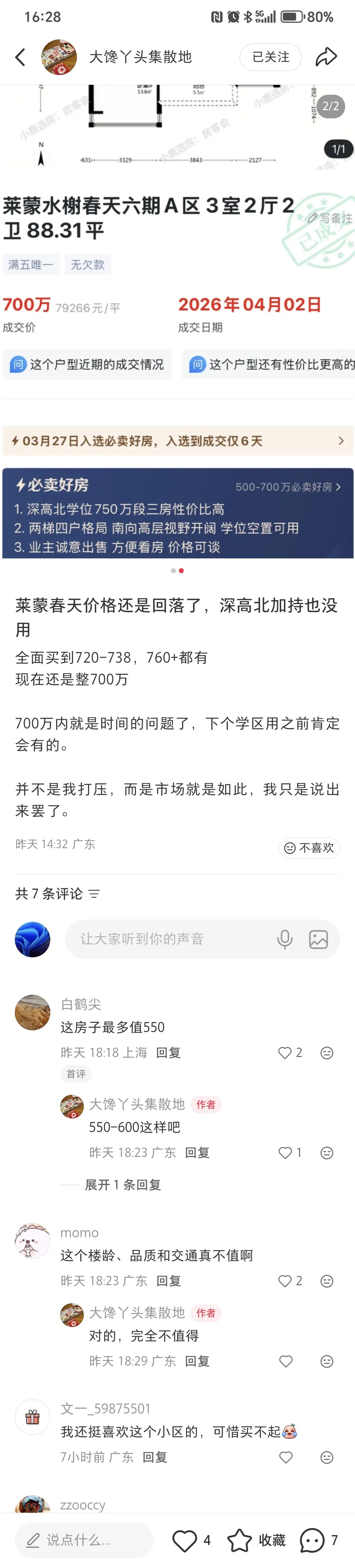This screenshot has width=355, height=1568.
Task: Like 白鹤尖's comment 这房子最多值550
Action: click(x=285, y=1052)
